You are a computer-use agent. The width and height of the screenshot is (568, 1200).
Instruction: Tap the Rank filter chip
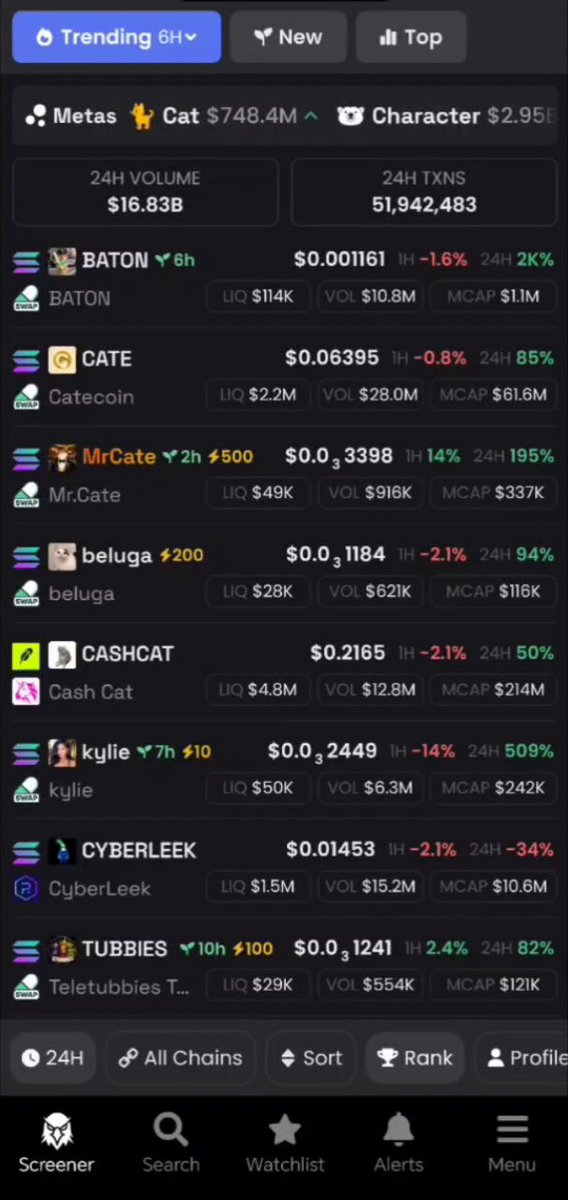pos(415,1058)
